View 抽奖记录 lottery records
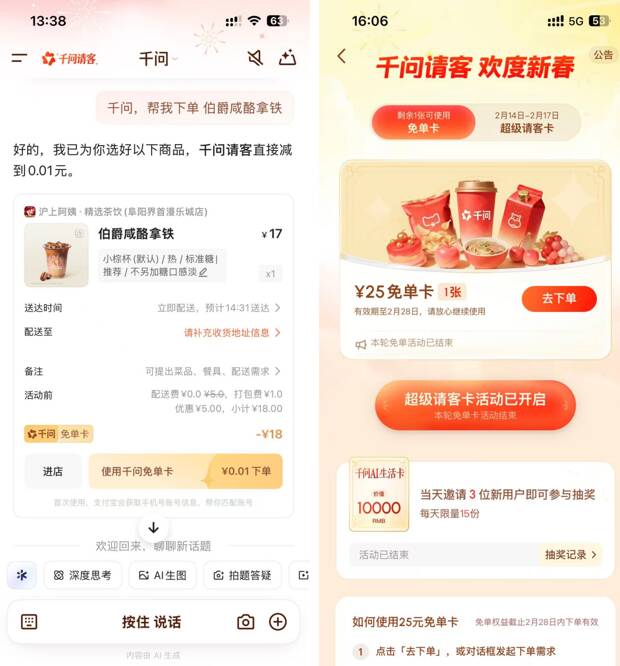620x666 pixels. pos(570,554)
